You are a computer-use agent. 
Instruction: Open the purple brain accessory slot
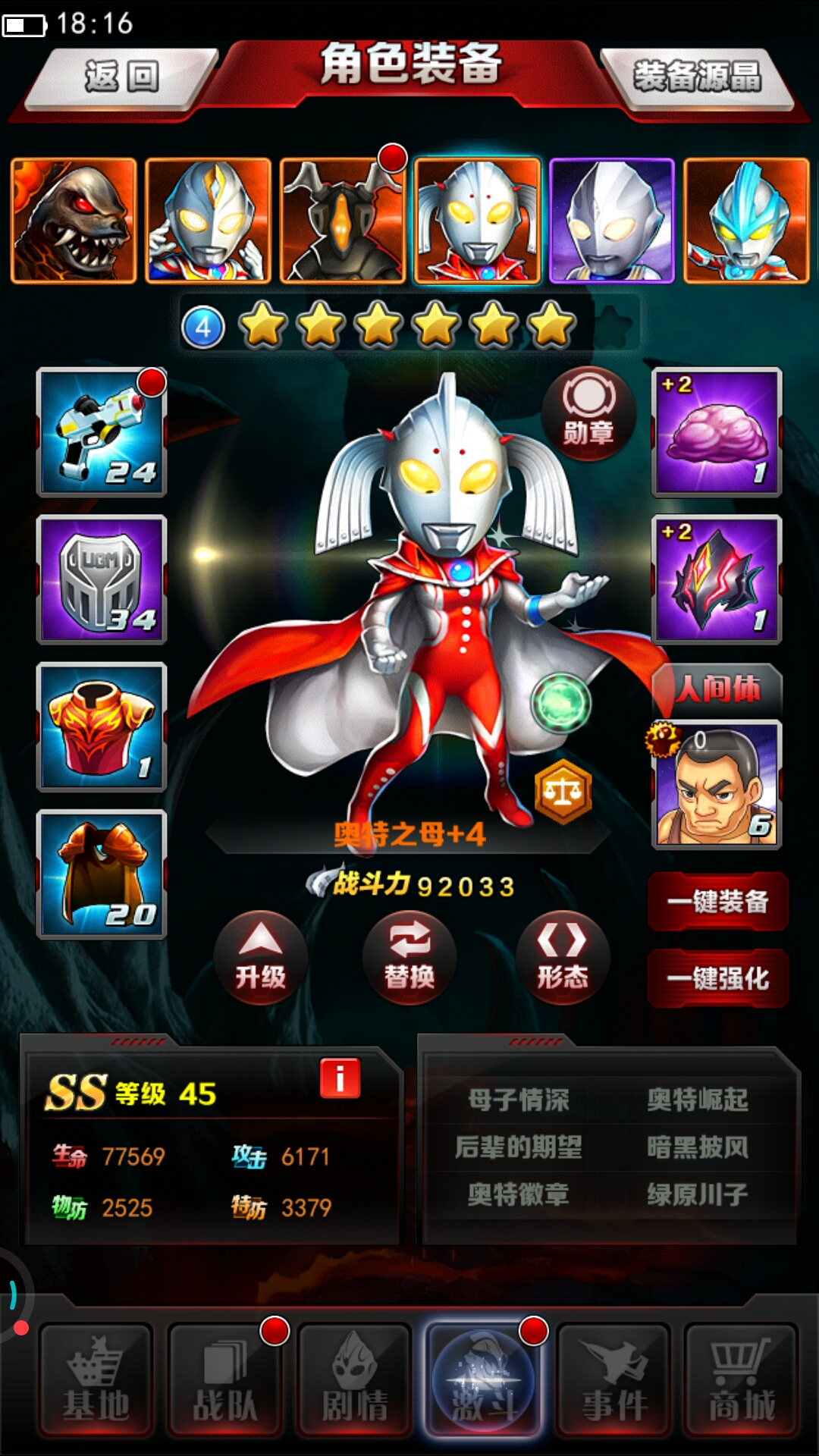717,432
